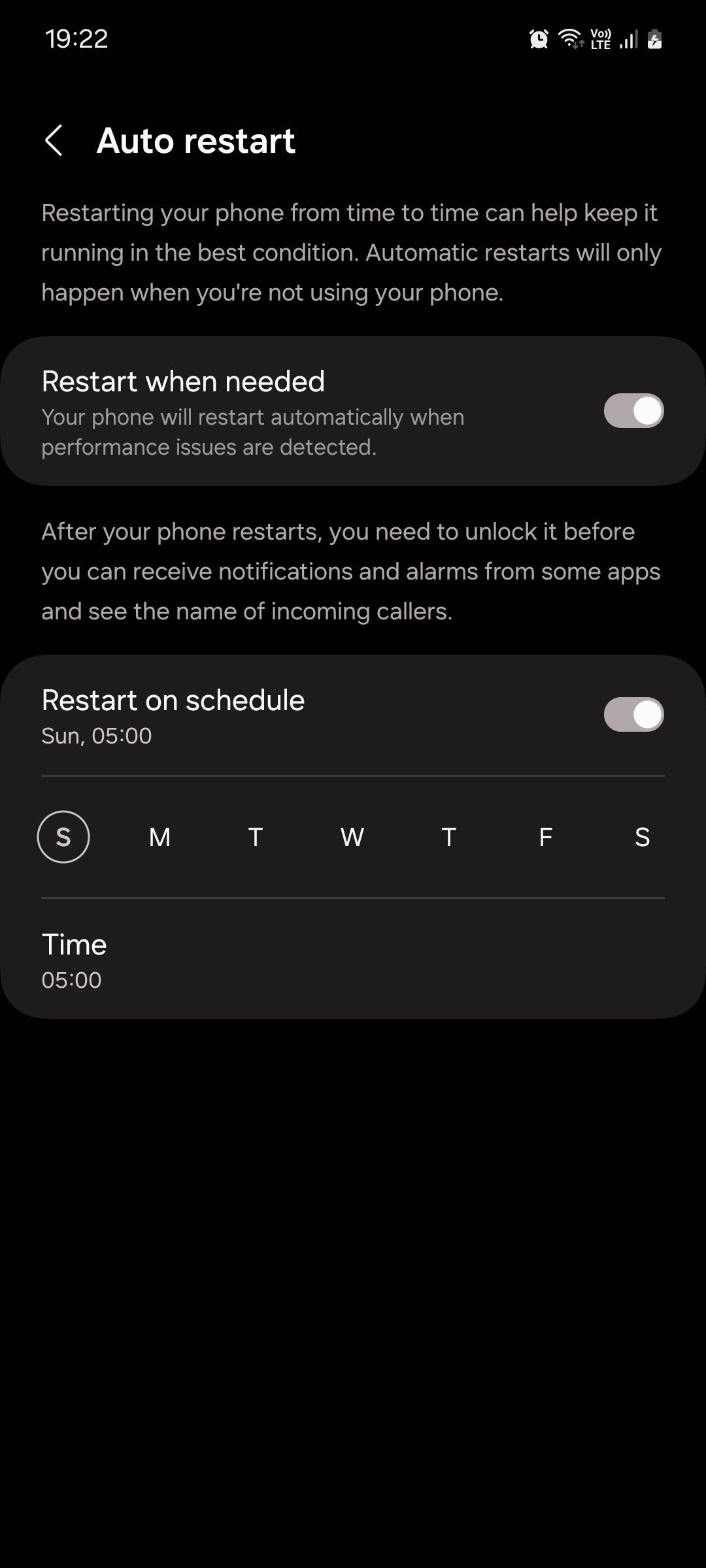Go back from Auto restart

tap(54, 140)
